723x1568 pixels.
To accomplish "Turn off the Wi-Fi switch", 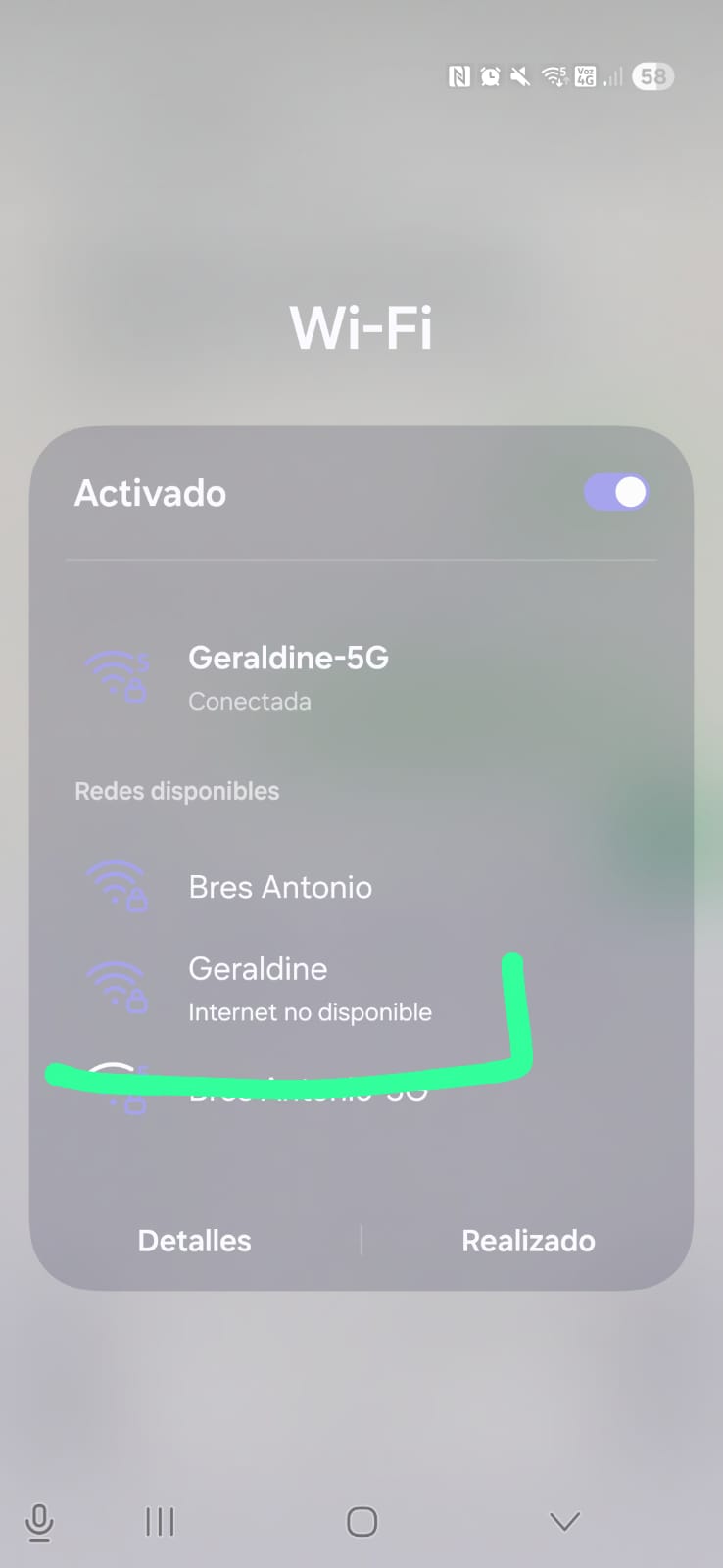I will click(x=616, y=492).
